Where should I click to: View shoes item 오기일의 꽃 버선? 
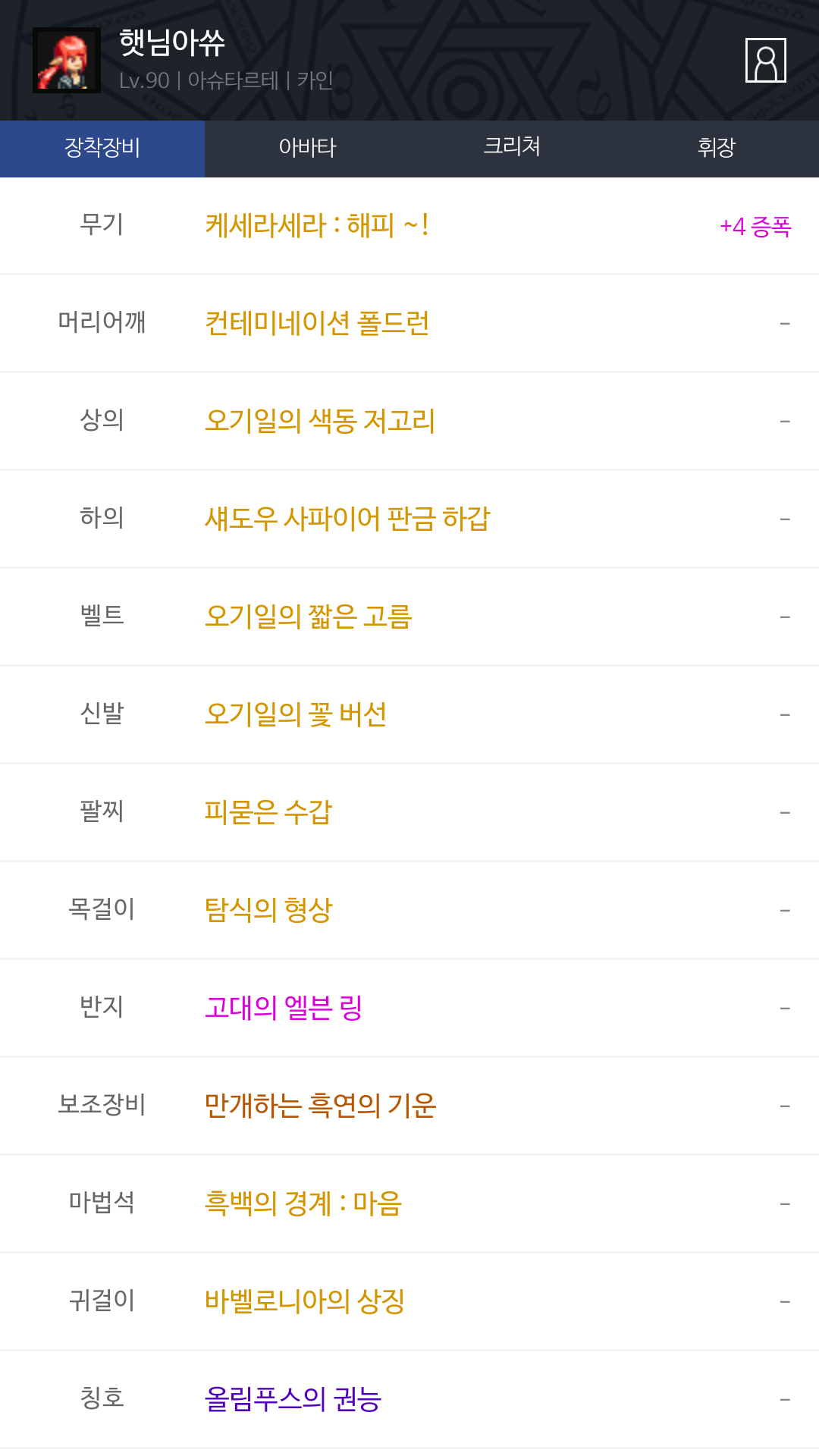pyautogui.click(x=296, y=715)
